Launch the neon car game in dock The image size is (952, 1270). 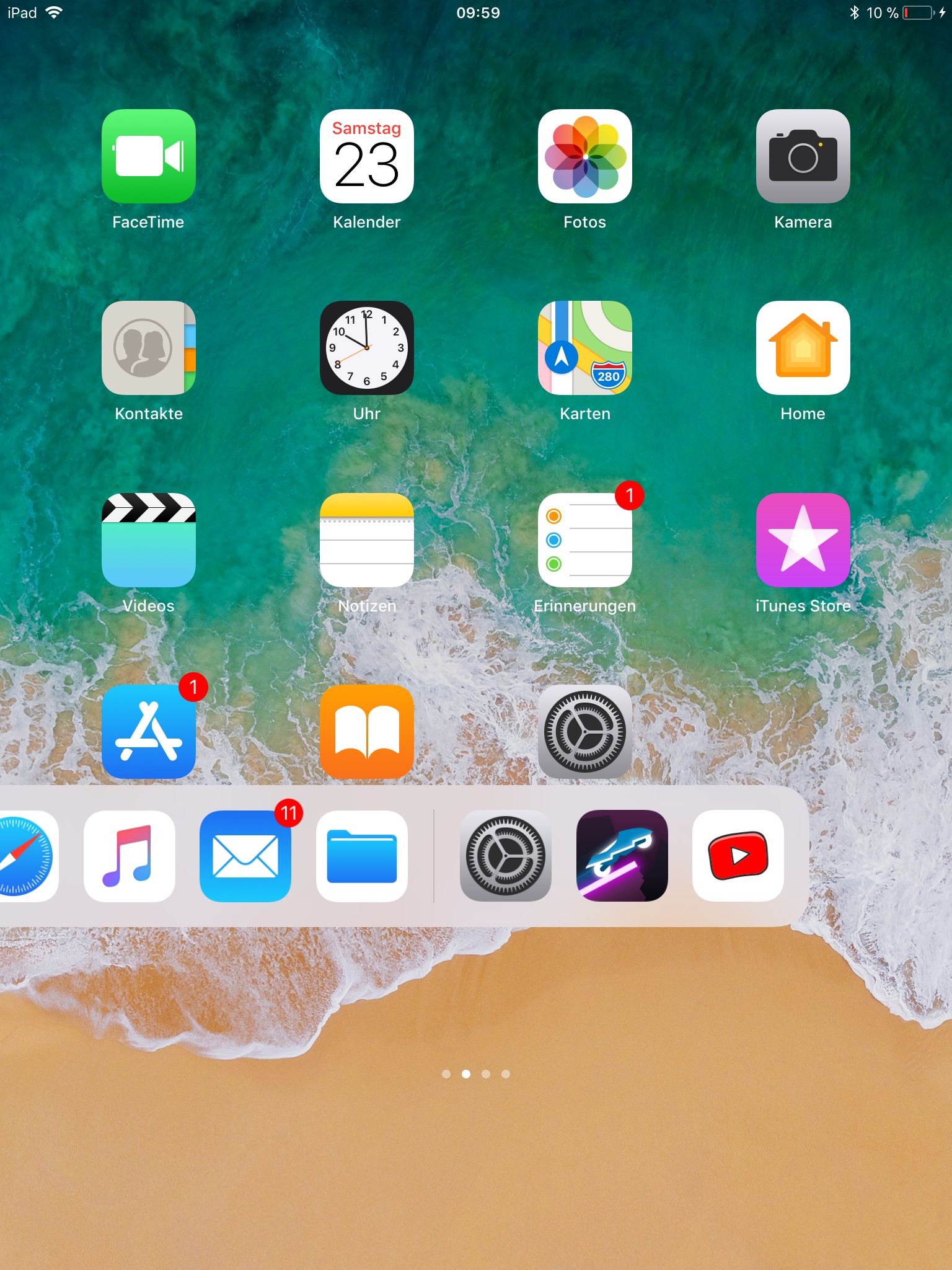[622, 856]
